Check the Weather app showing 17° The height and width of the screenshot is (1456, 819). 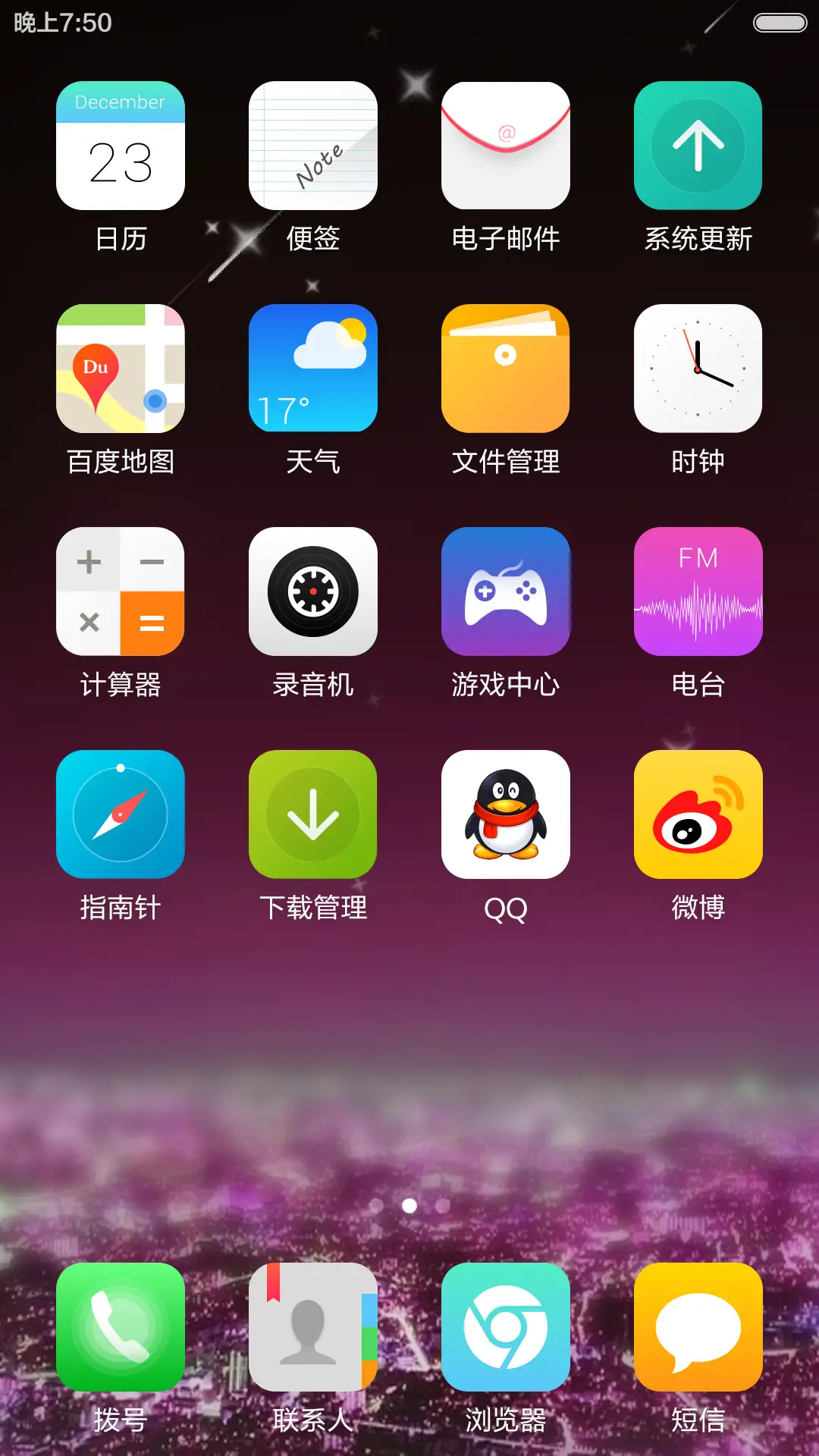(x=312, y=369)
